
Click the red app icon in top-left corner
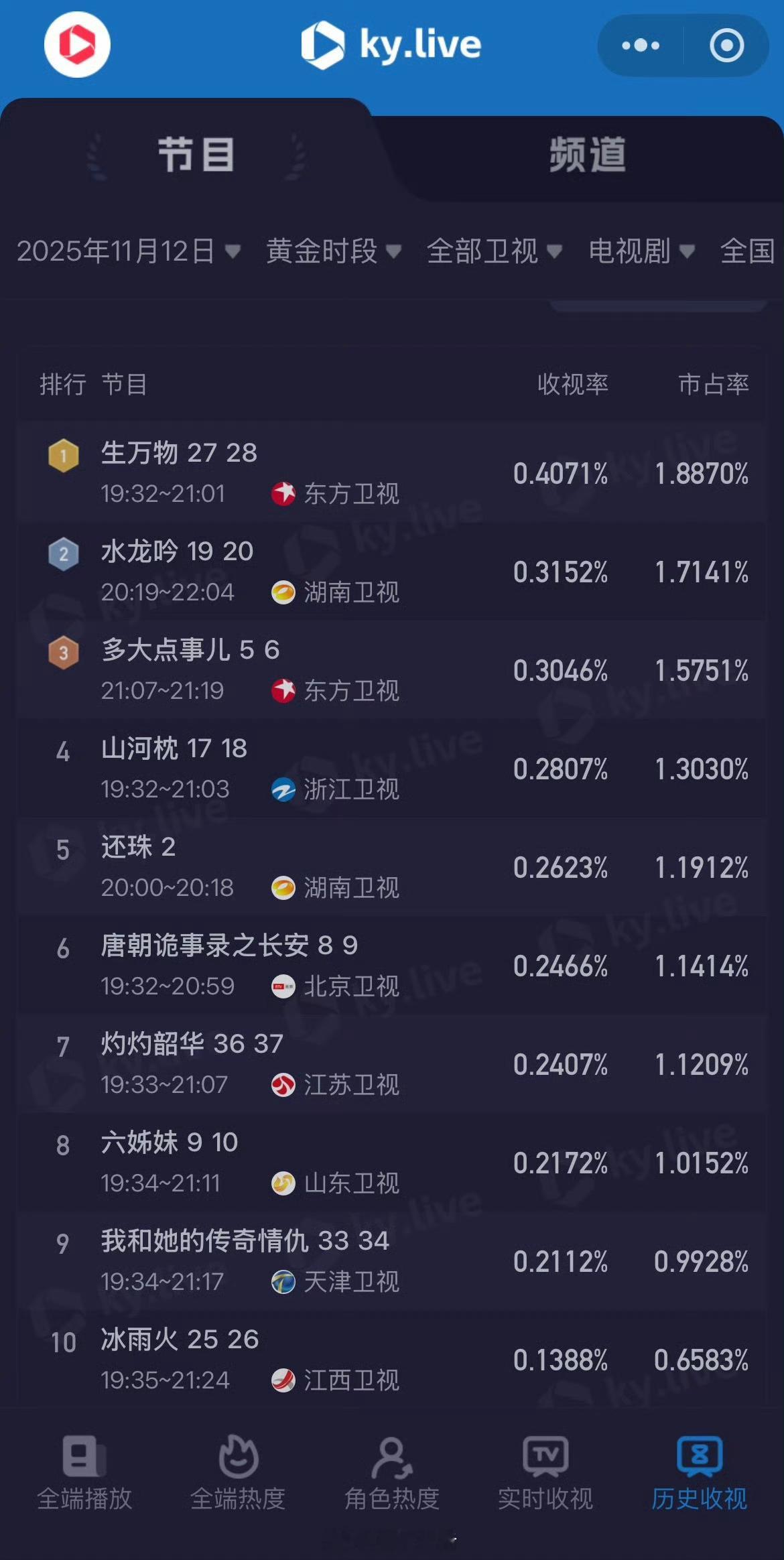(x=76, y=44)
